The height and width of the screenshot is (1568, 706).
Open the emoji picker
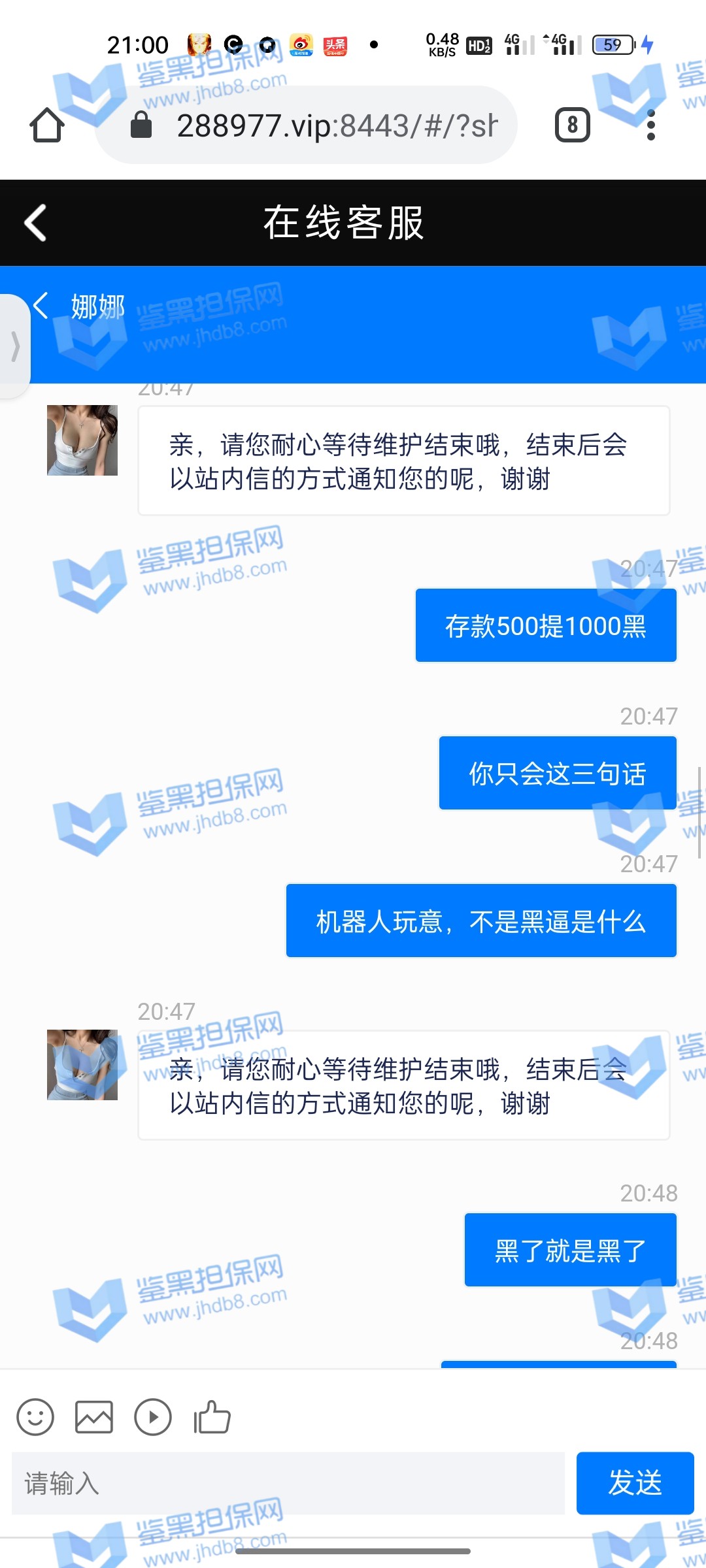pos(35,1417)
